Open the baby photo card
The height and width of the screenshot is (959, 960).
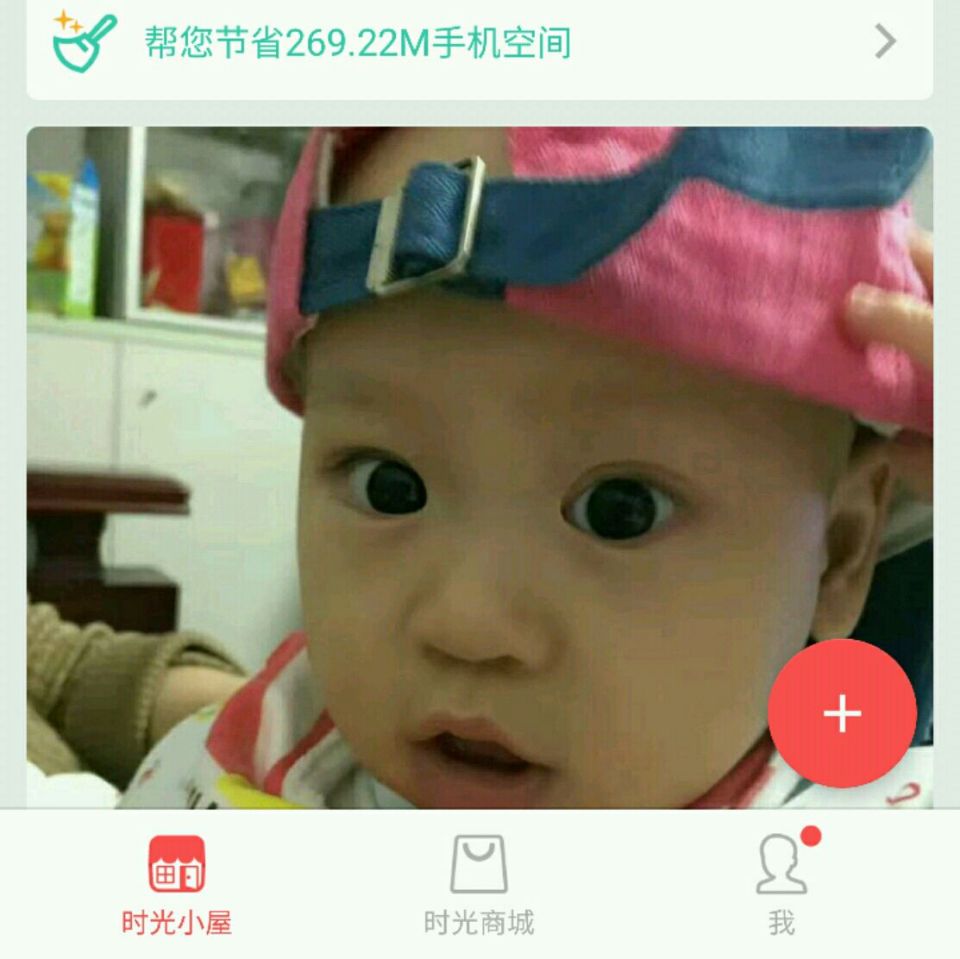pos(479,467)
